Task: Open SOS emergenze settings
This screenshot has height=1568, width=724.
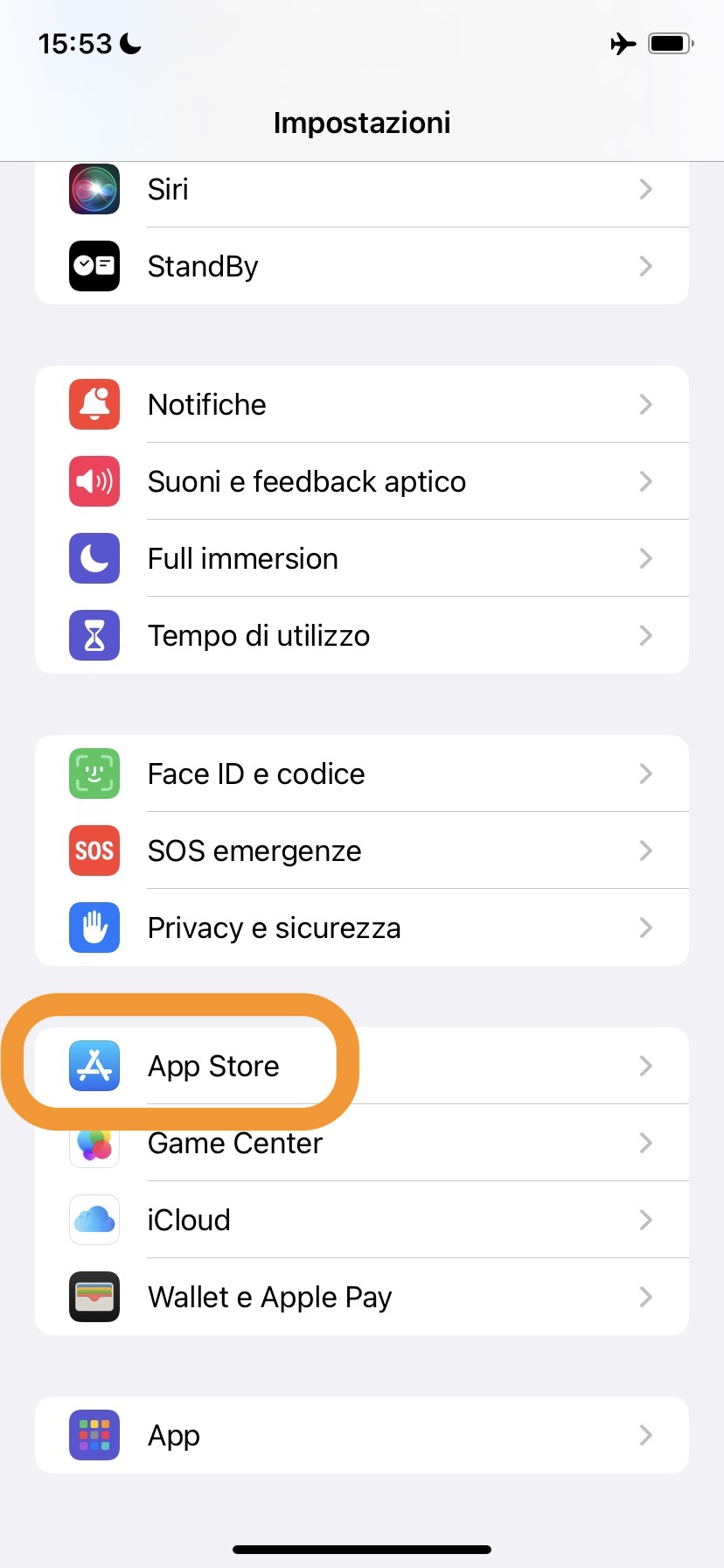Action: (x=361, y=850)
